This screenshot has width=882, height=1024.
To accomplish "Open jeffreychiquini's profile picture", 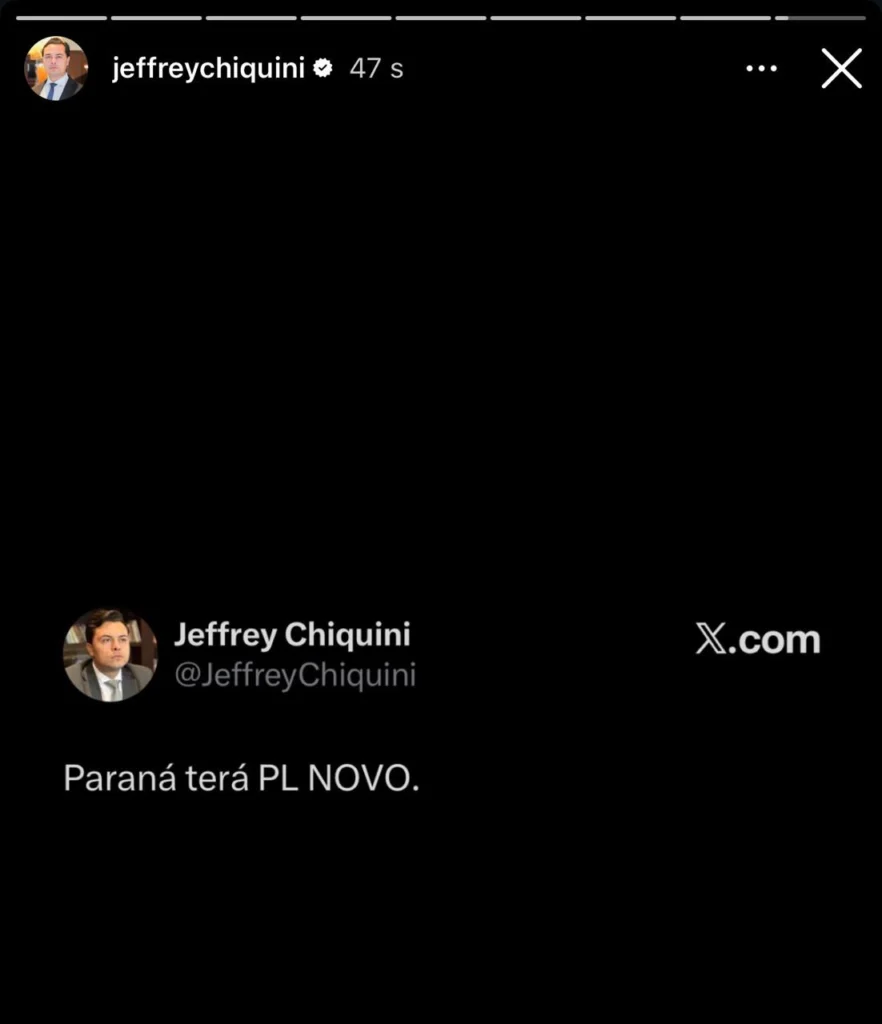I will tap(56, 68).
